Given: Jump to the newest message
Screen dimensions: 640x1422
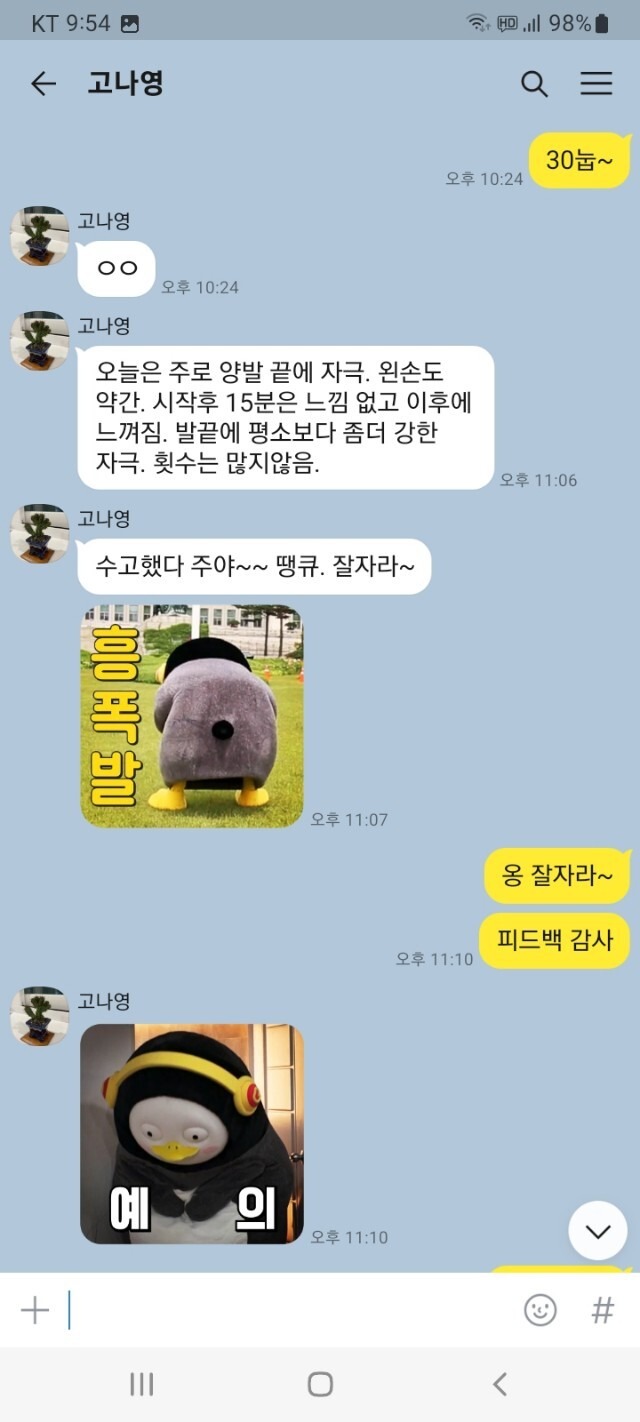Looking at the screenshot, I should click(597, 1231).
